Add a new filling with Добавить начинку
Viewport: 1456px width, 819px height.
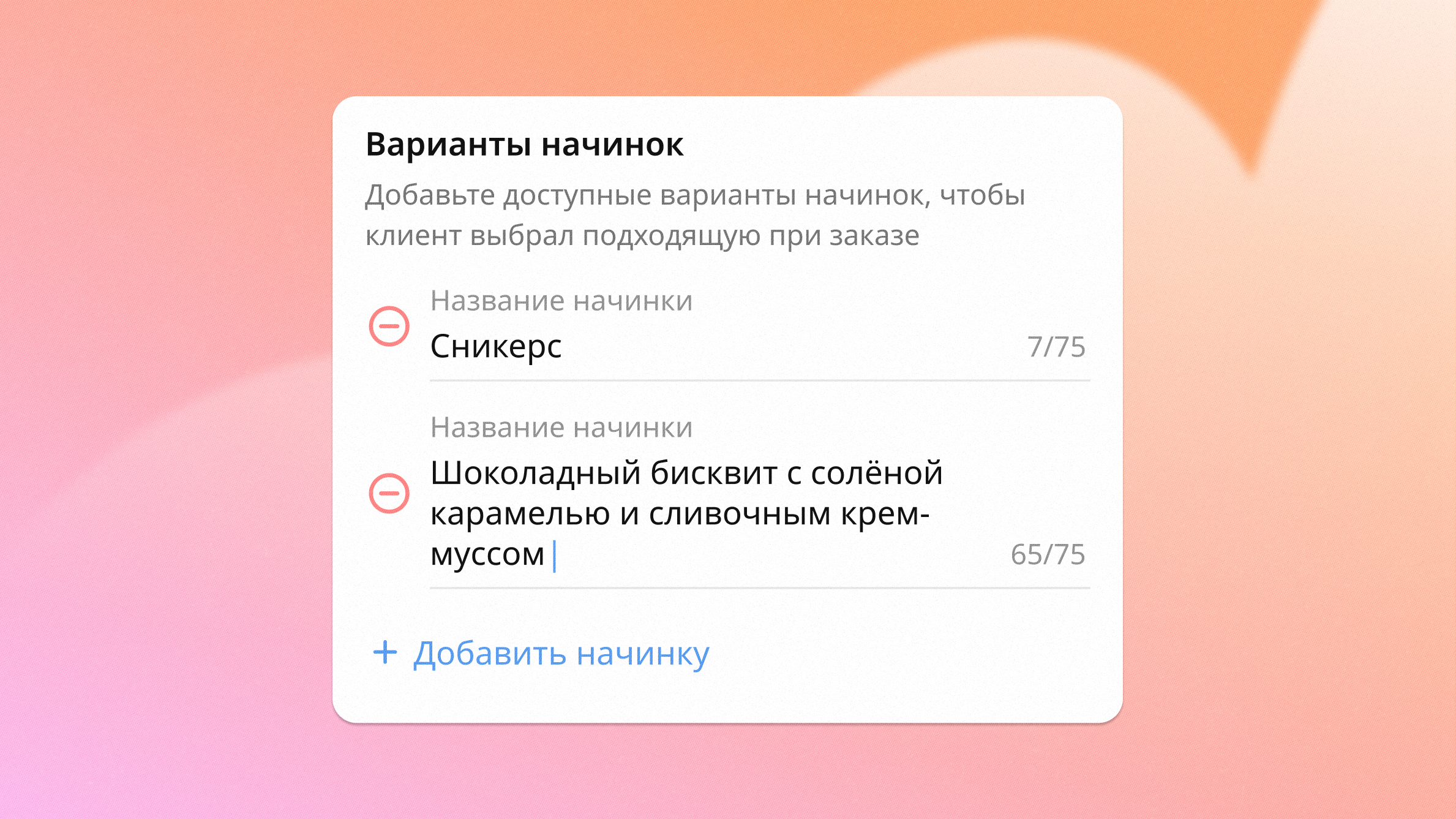542,653
